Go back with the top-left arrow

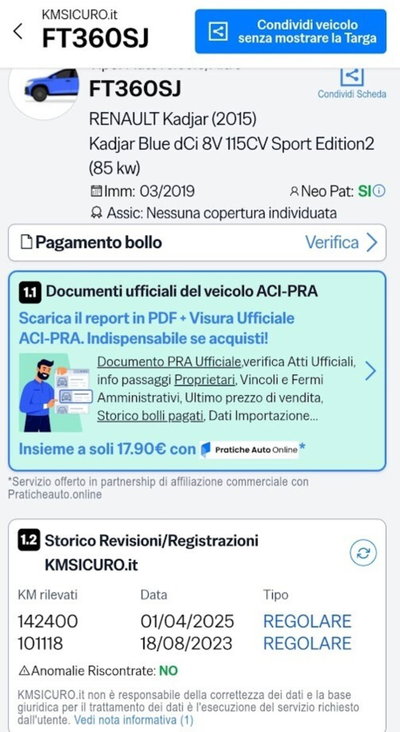(x=18, y=32)
